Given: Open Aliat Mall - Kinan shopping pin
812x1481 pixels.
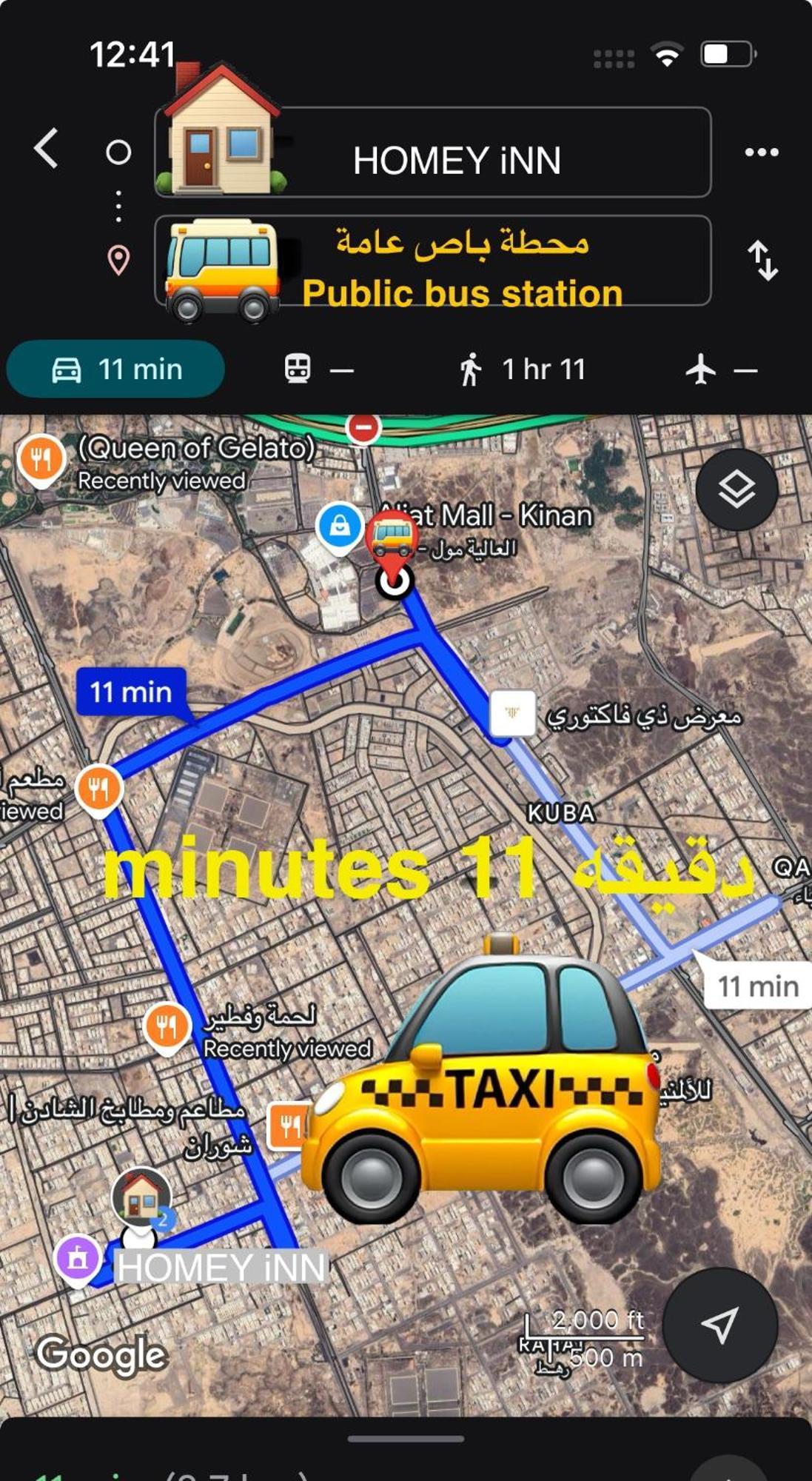Looking at the screenshot, I should (339, 526).
